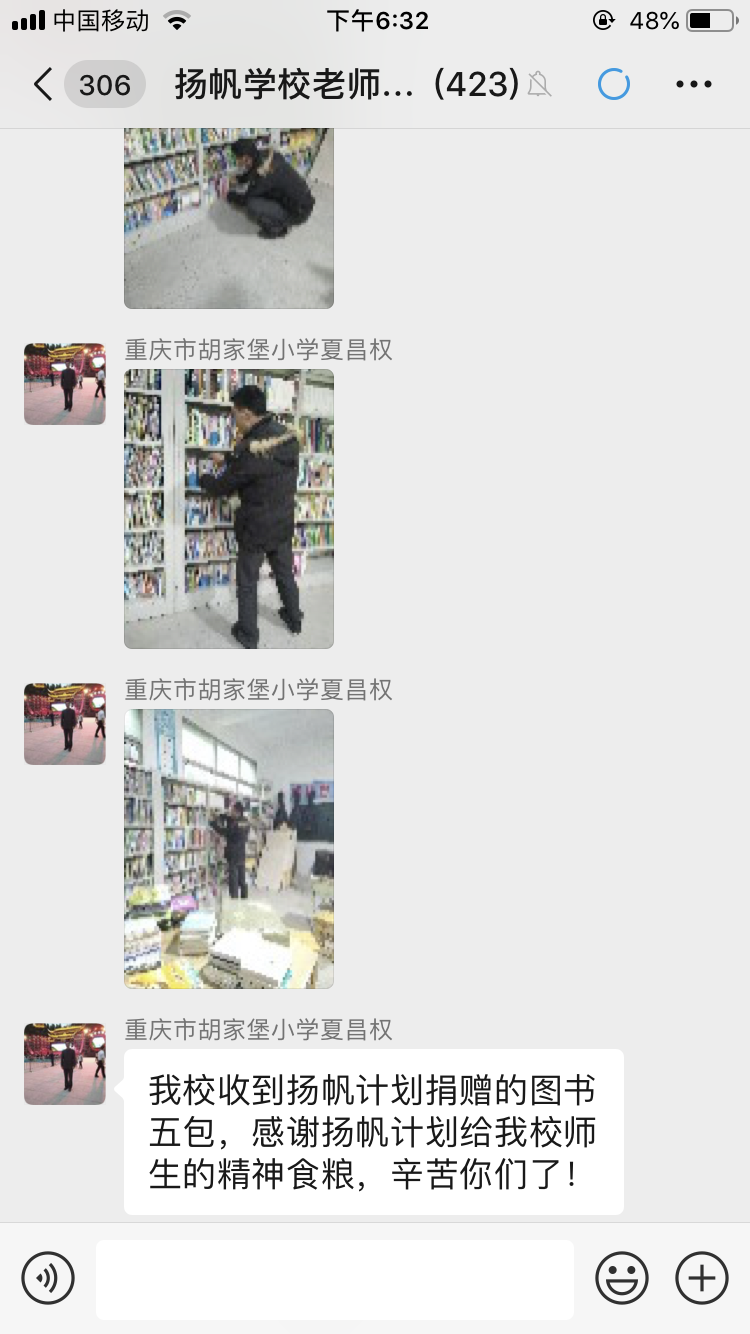The image size is (750, 1334).
Task: Open sender's avatar beside the donated-books message
Action: [x=65, y=1064]
